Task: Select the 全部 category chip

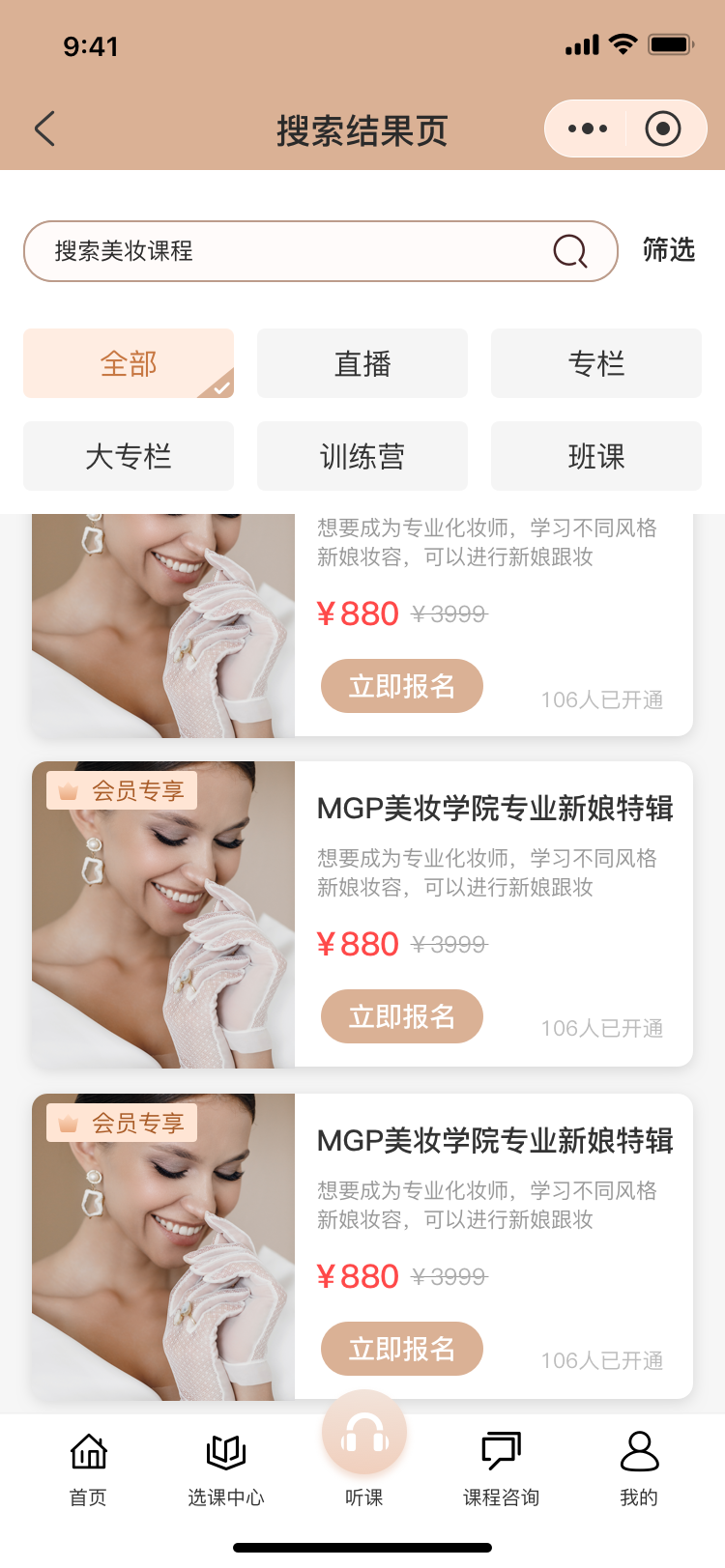Action: point(129,363)
